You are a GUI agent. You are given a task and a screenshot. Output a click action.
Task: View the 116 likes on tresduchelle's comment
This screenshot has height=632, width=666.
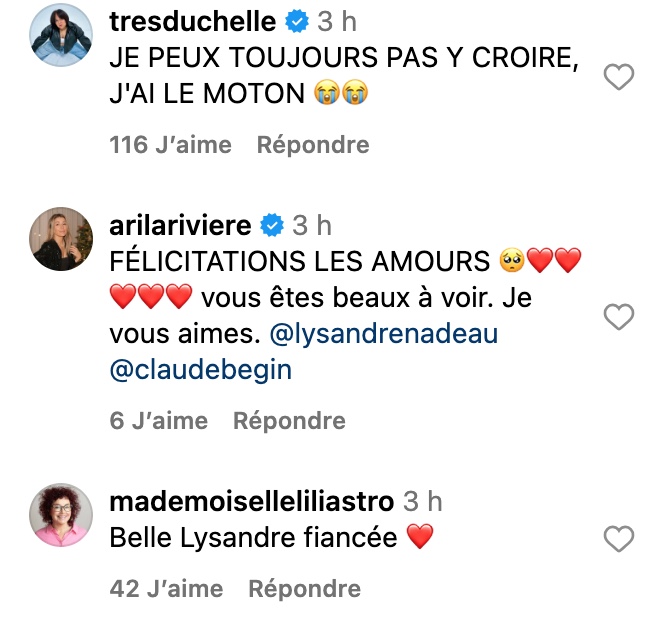(170, 145)
